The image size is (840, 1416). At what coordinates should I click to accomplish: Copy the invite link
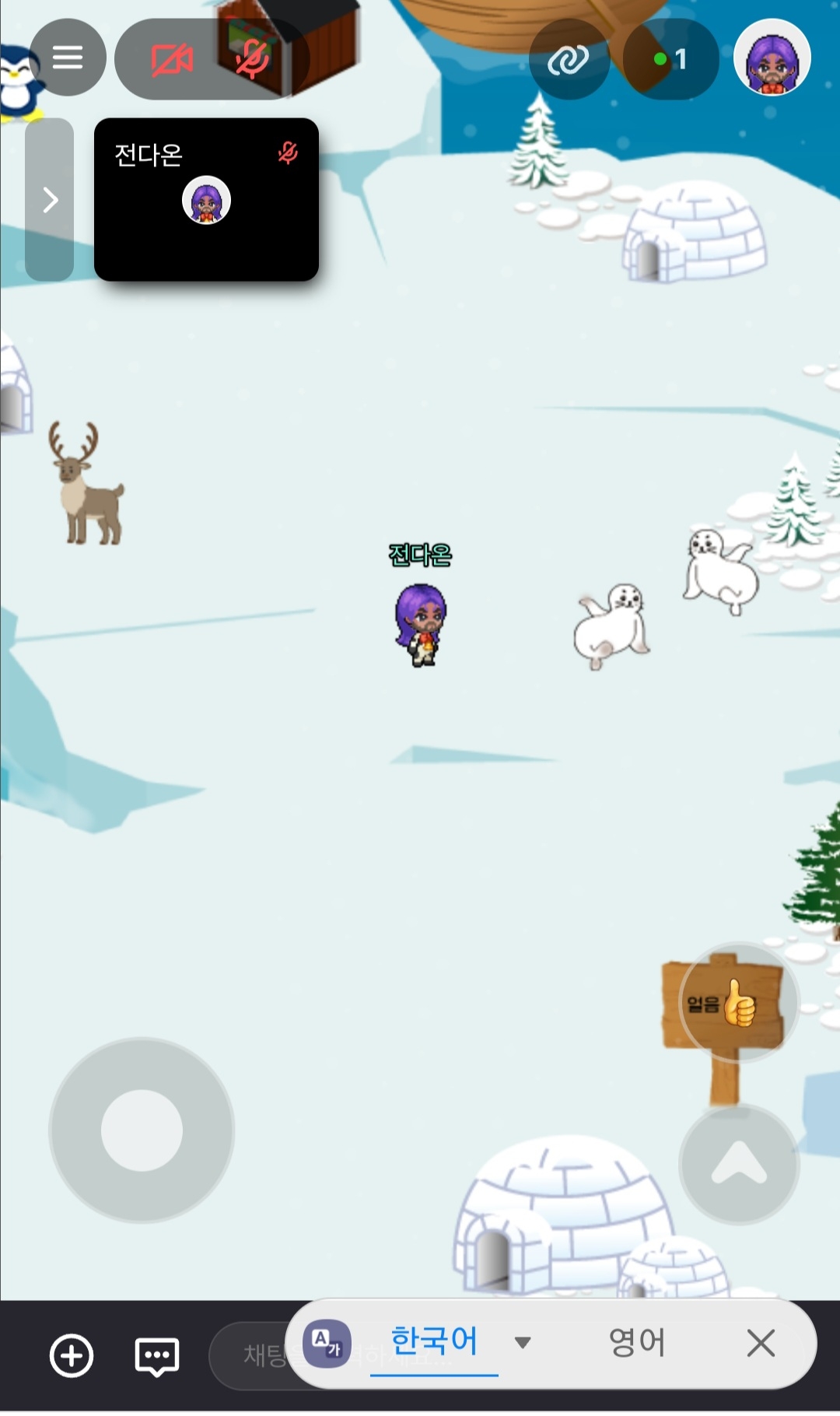point(569,60)
